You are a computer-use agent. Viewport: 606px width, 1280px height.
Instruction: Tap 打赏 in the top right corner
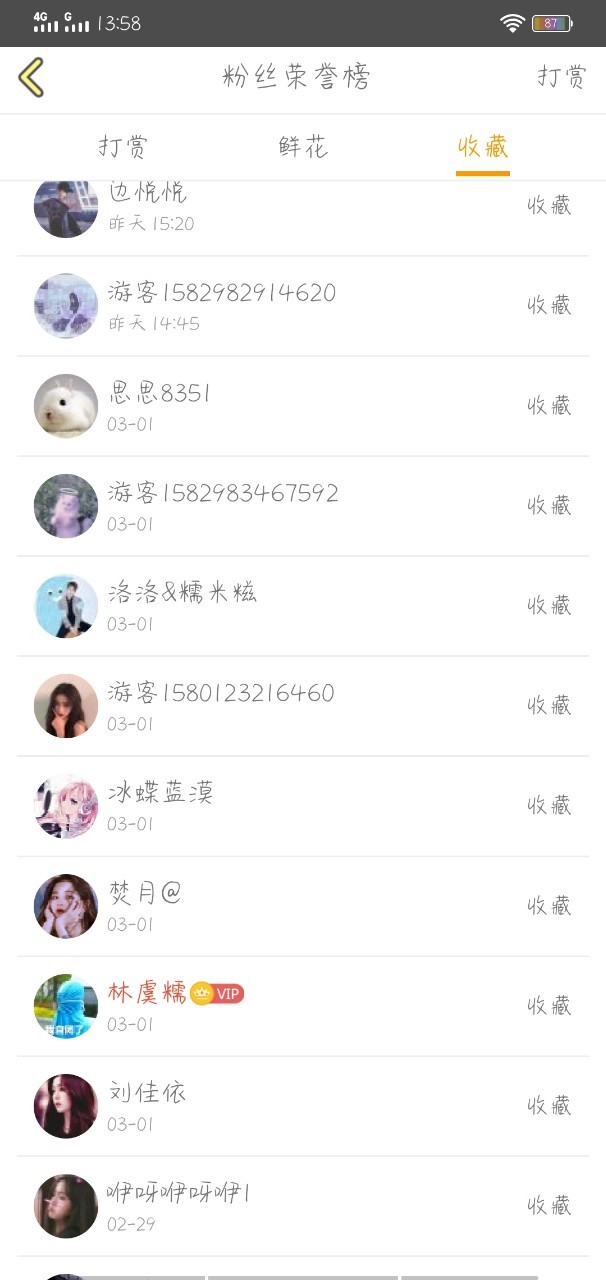(561, 78)
